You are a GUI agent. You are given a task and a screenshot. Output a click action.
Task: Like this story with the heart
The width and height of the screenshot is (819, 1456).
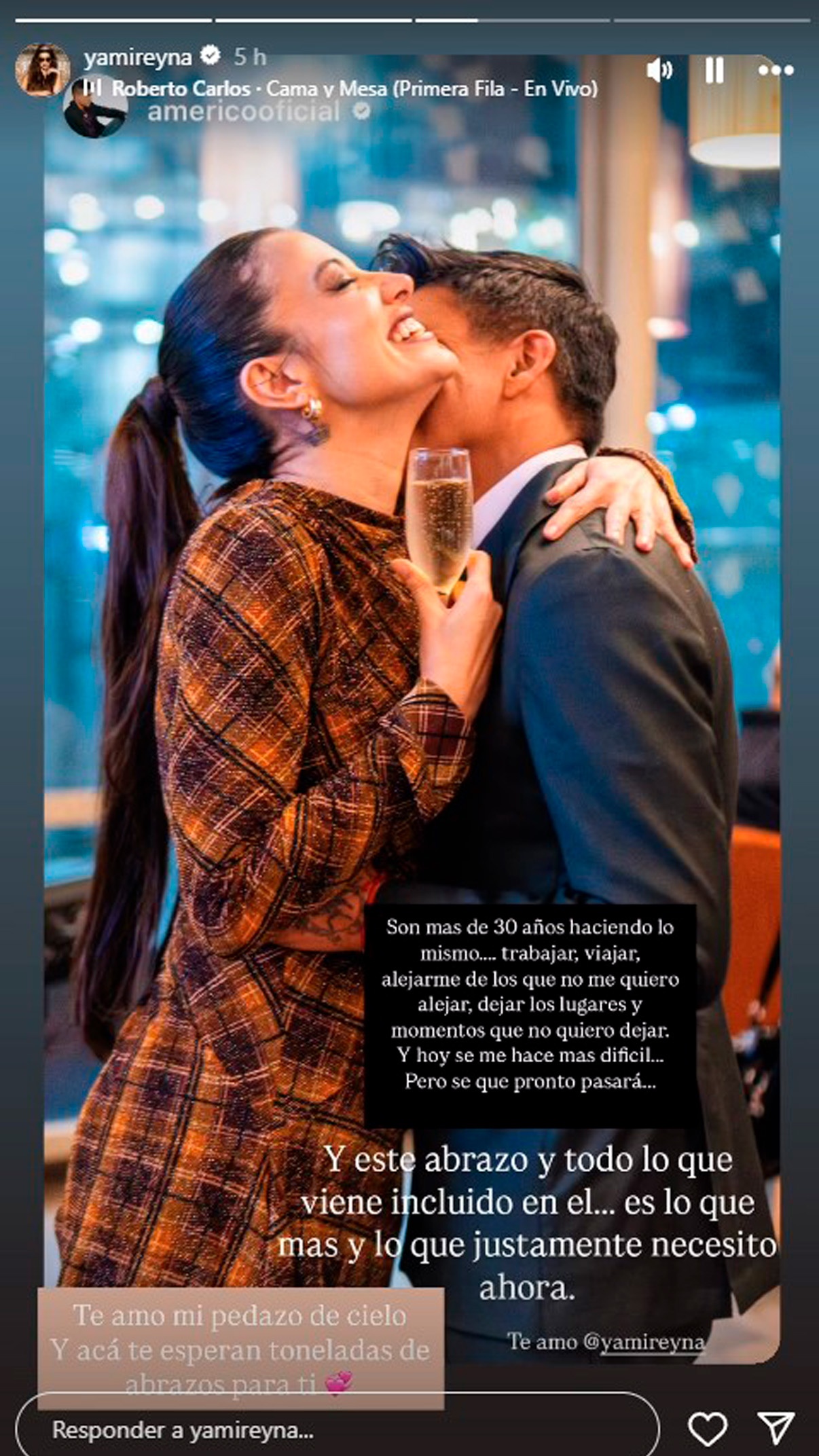(707, 1430)
